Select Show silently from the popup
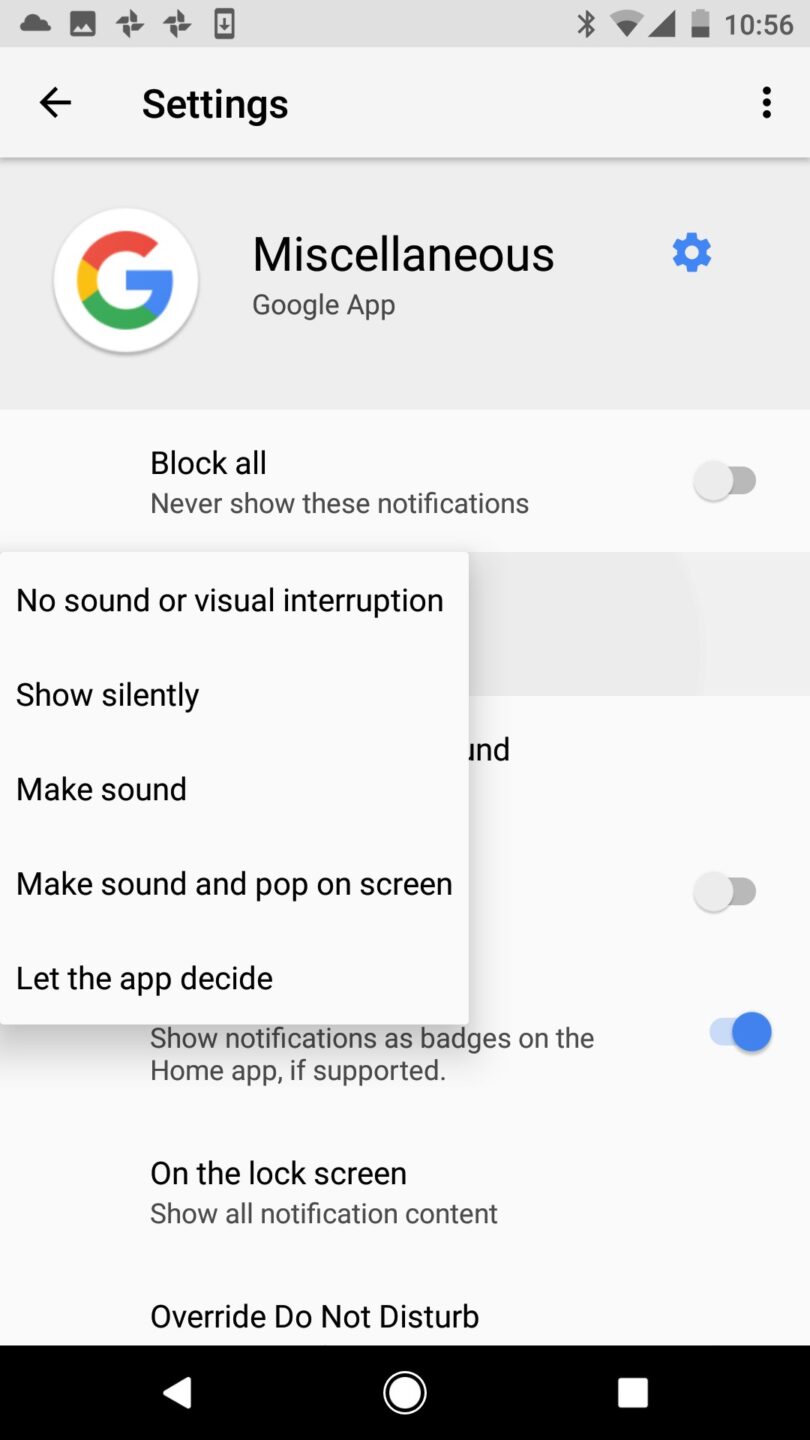810x1440 pixels. pyautogui.click(x=107, y=694)
